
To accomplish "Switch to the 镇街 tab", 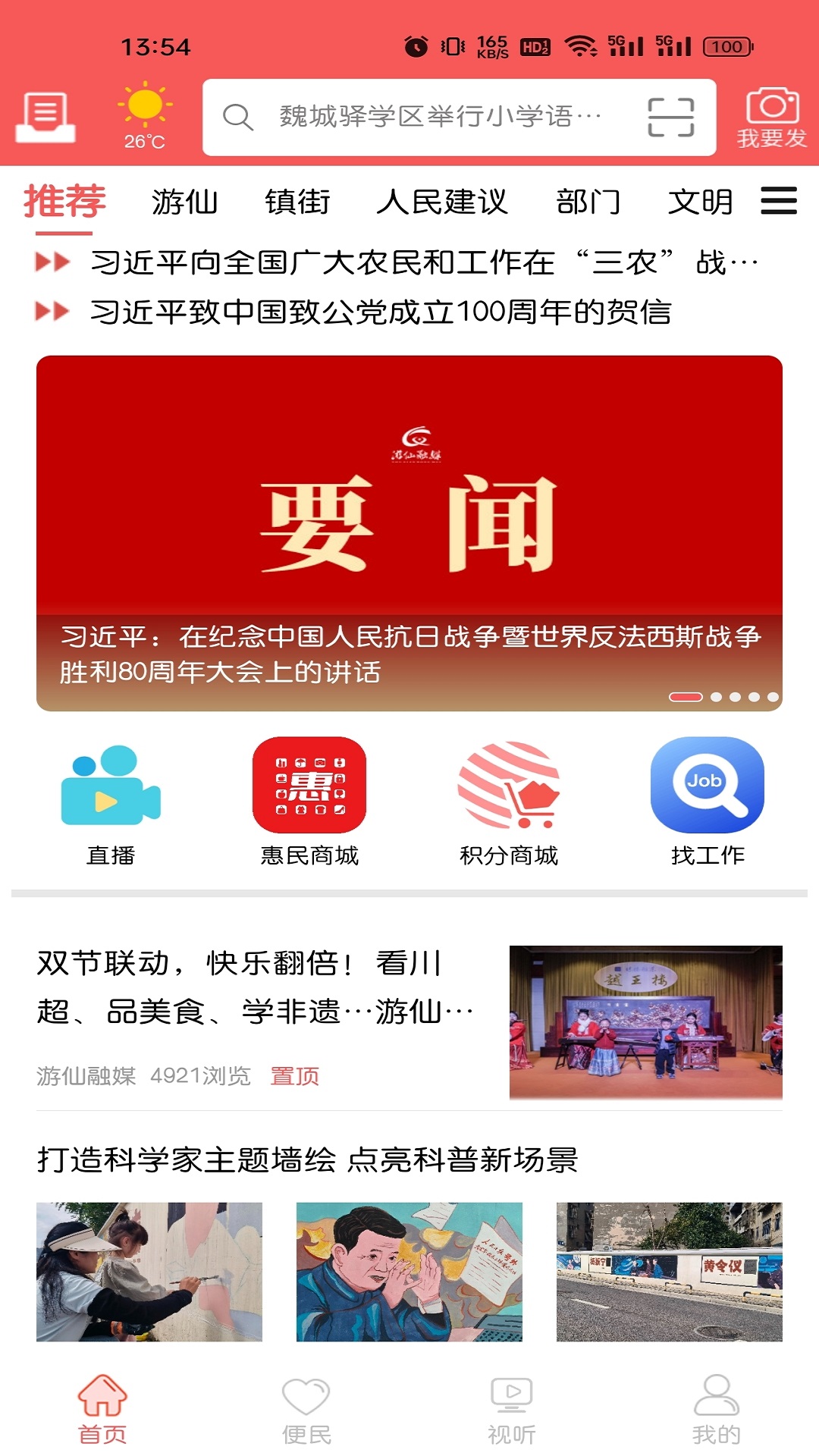I will (x=297, y=202).
